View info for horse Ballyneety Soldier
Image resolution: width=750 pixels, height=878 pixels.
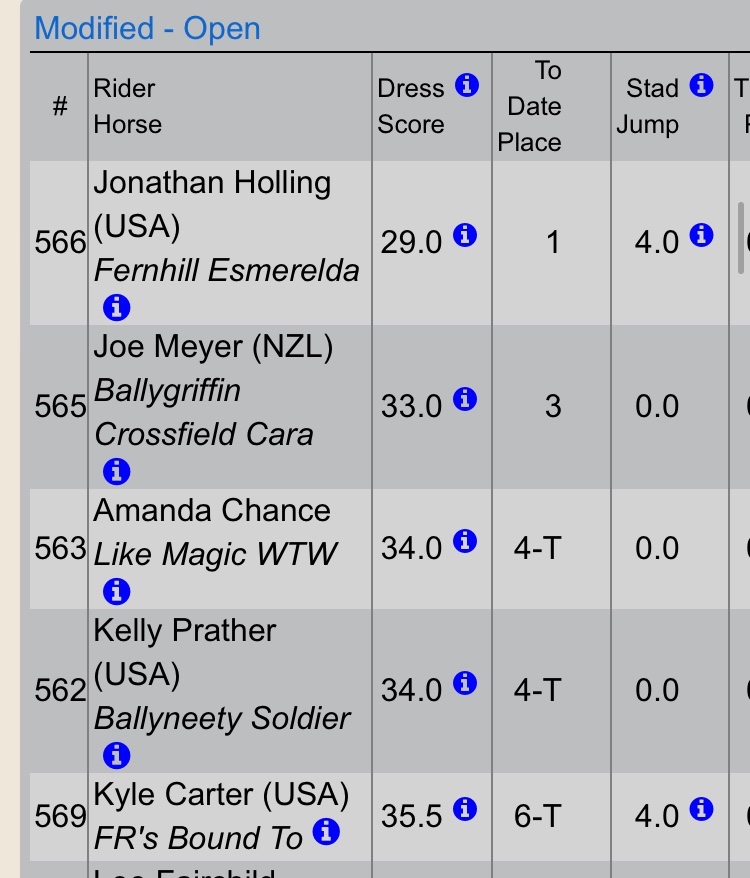(x=117, y=755)
